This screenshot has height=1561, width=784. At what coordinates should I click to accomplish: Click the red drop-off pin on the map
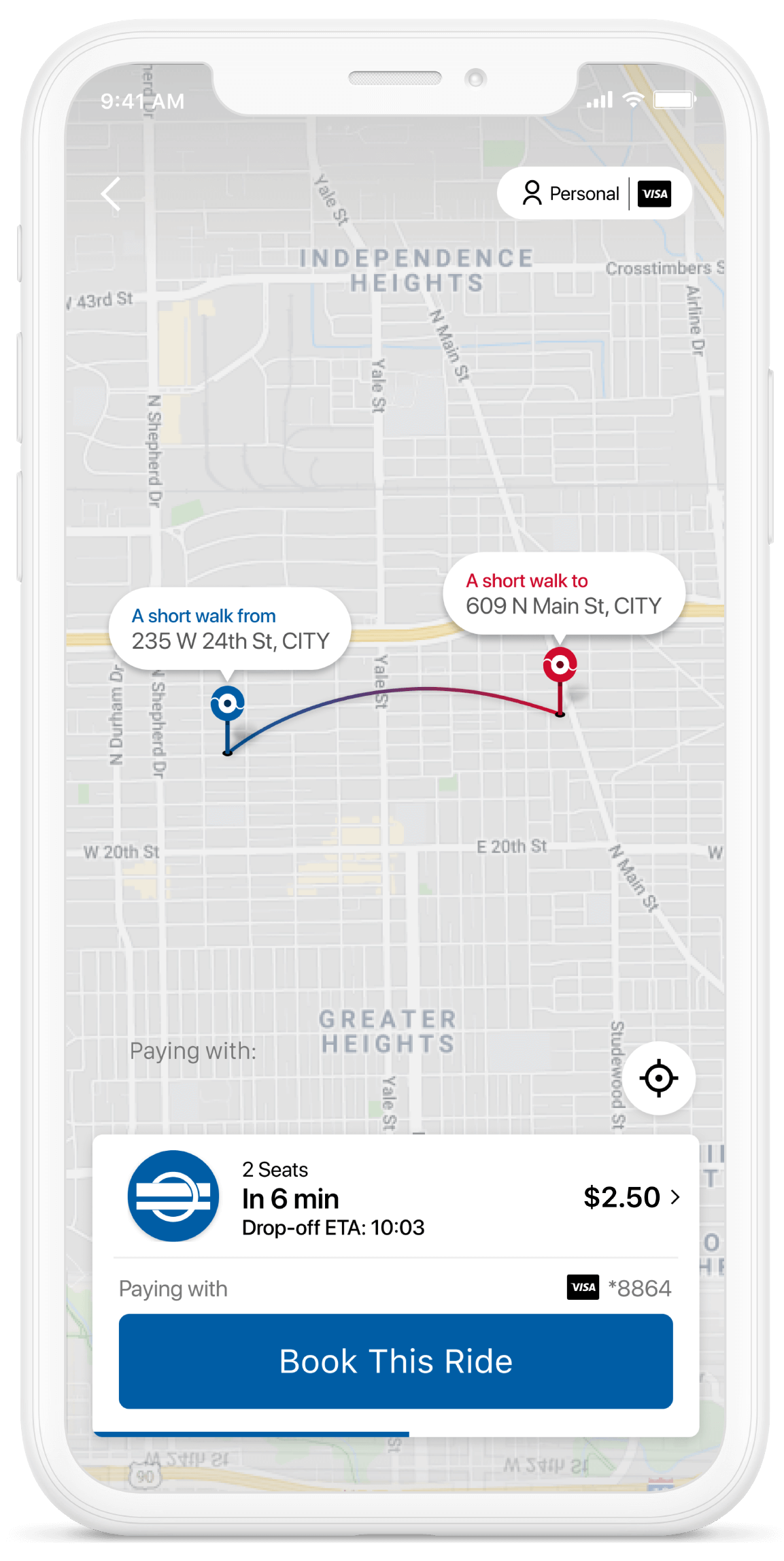[559, 665]
